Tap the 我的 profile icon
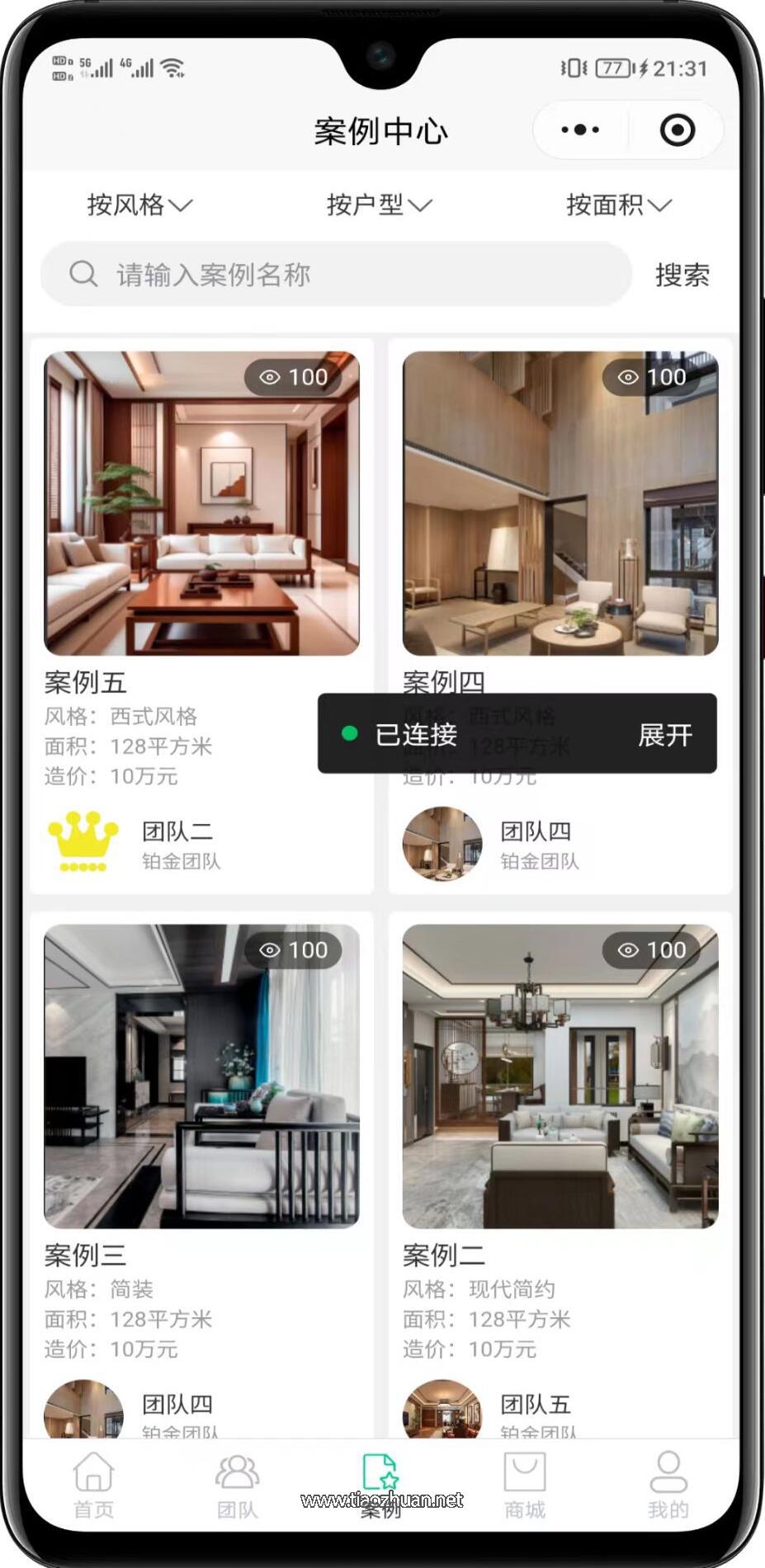This screenshot has height=1568, width=765. [668, 1473]
